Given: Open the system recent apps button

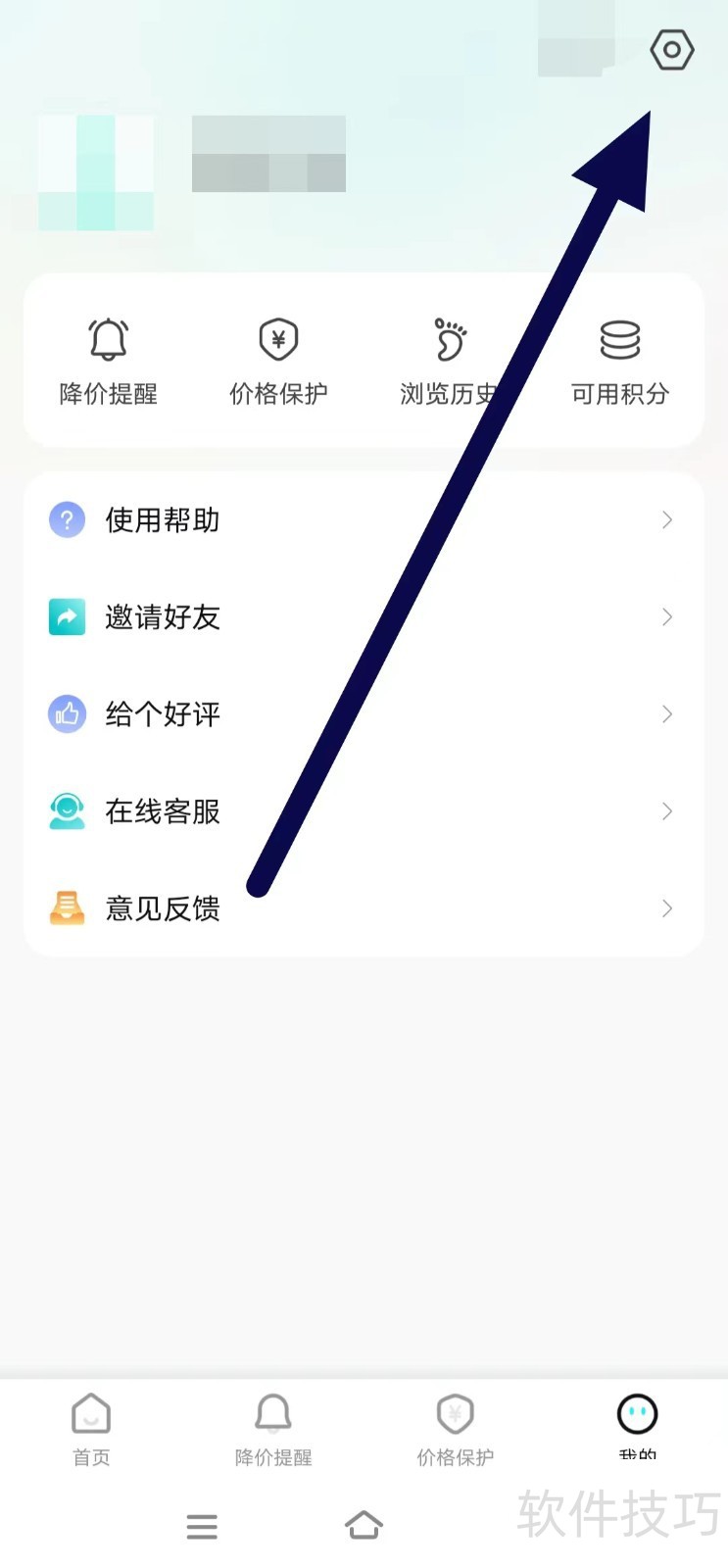Looking at the screenshot, I should tap(202, 1526).
